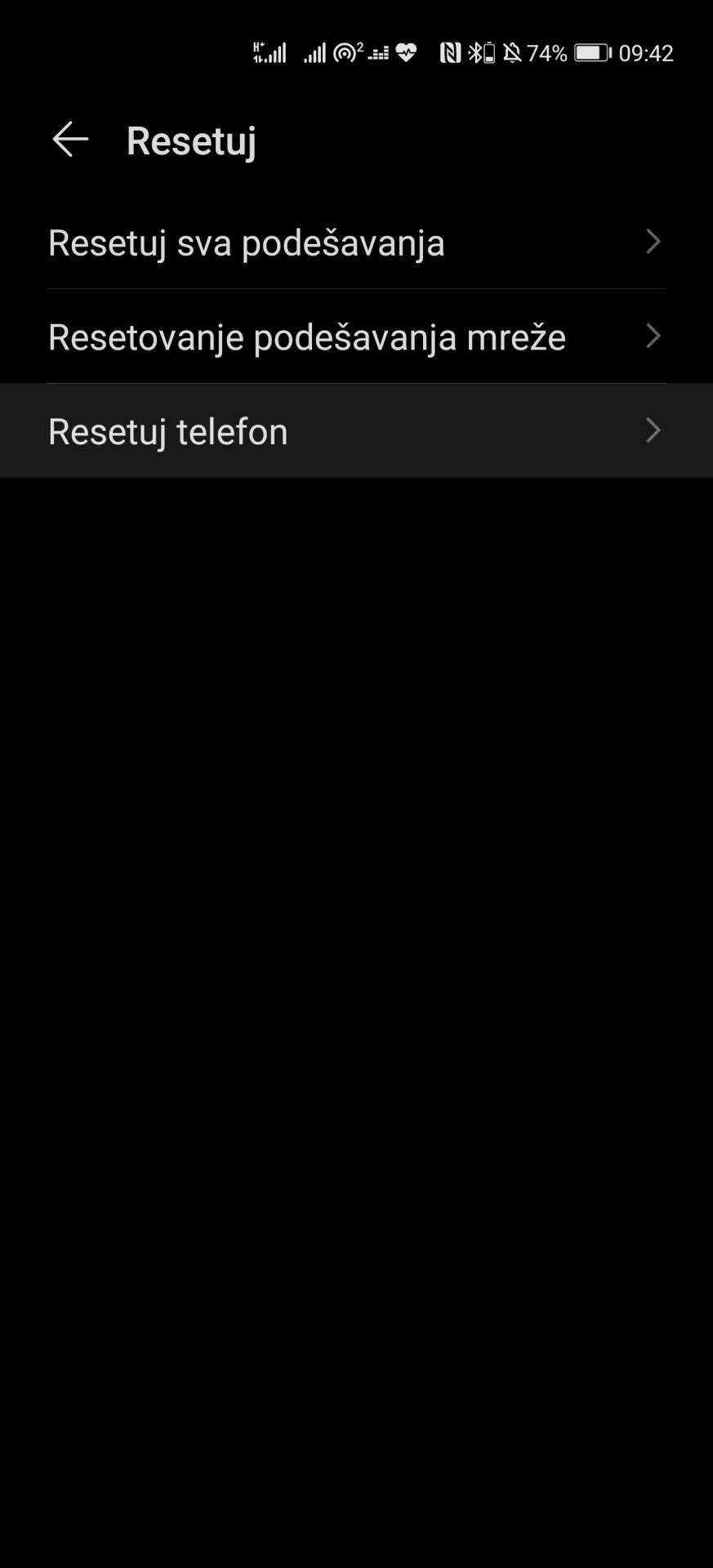Go back from the Resetuj screen
This screenshot has width=713, height=1568.
coord(70,140)
